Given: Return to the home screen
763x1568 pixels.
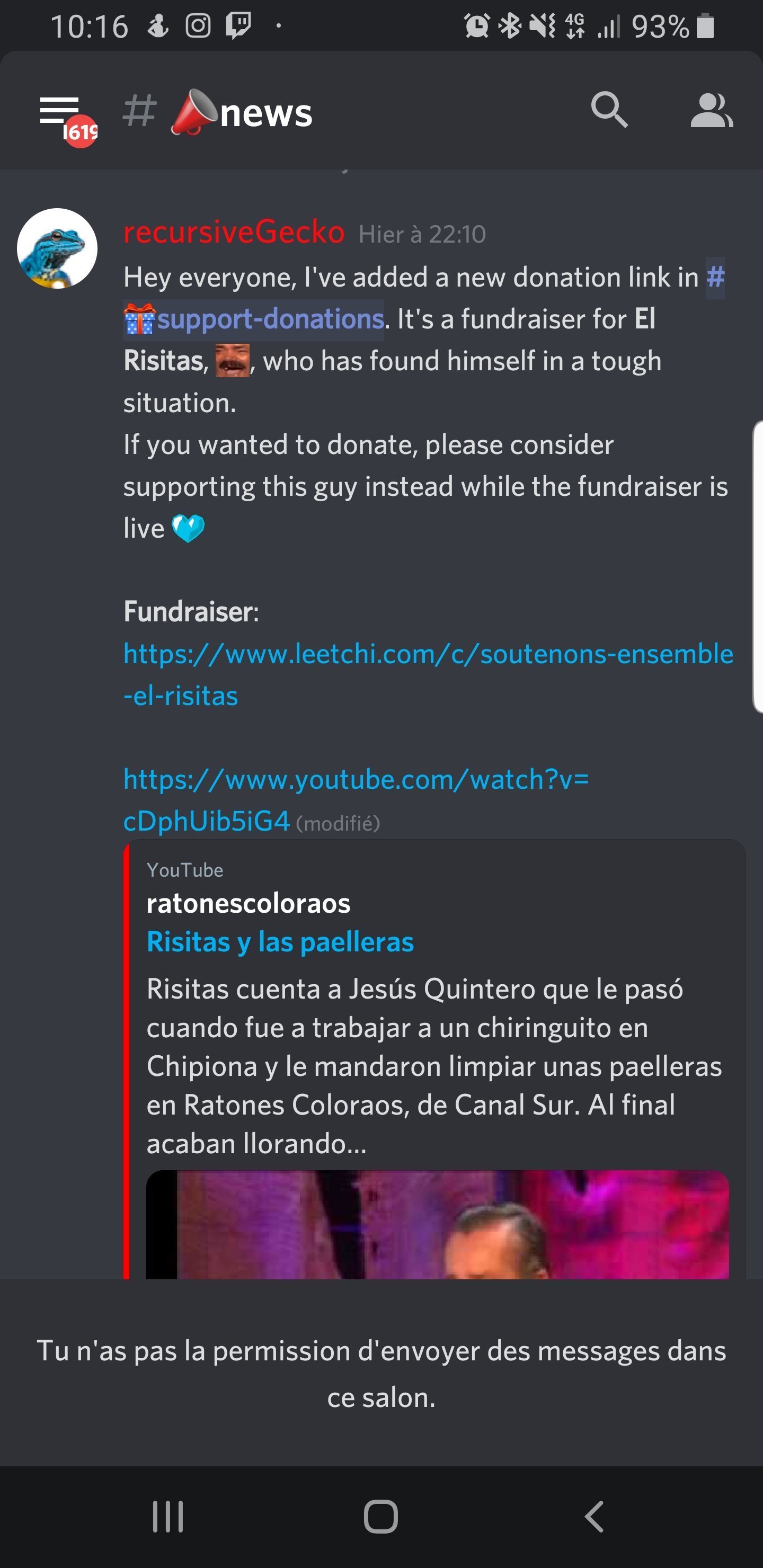Looking at the screenshot, I should point(380,1516).
